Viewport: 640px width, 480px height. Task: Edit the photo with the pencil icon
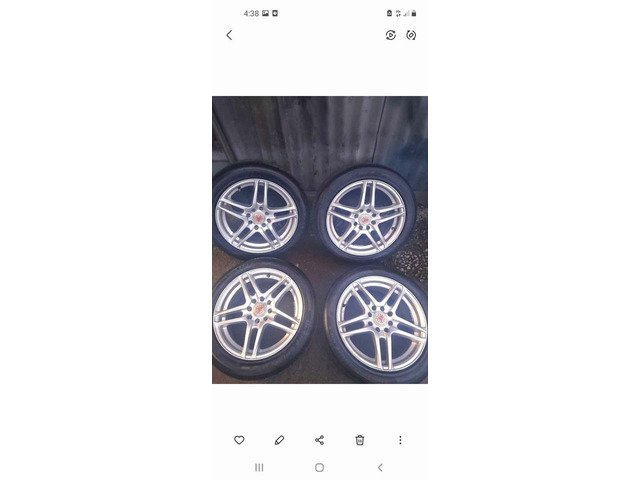point(279,440)
